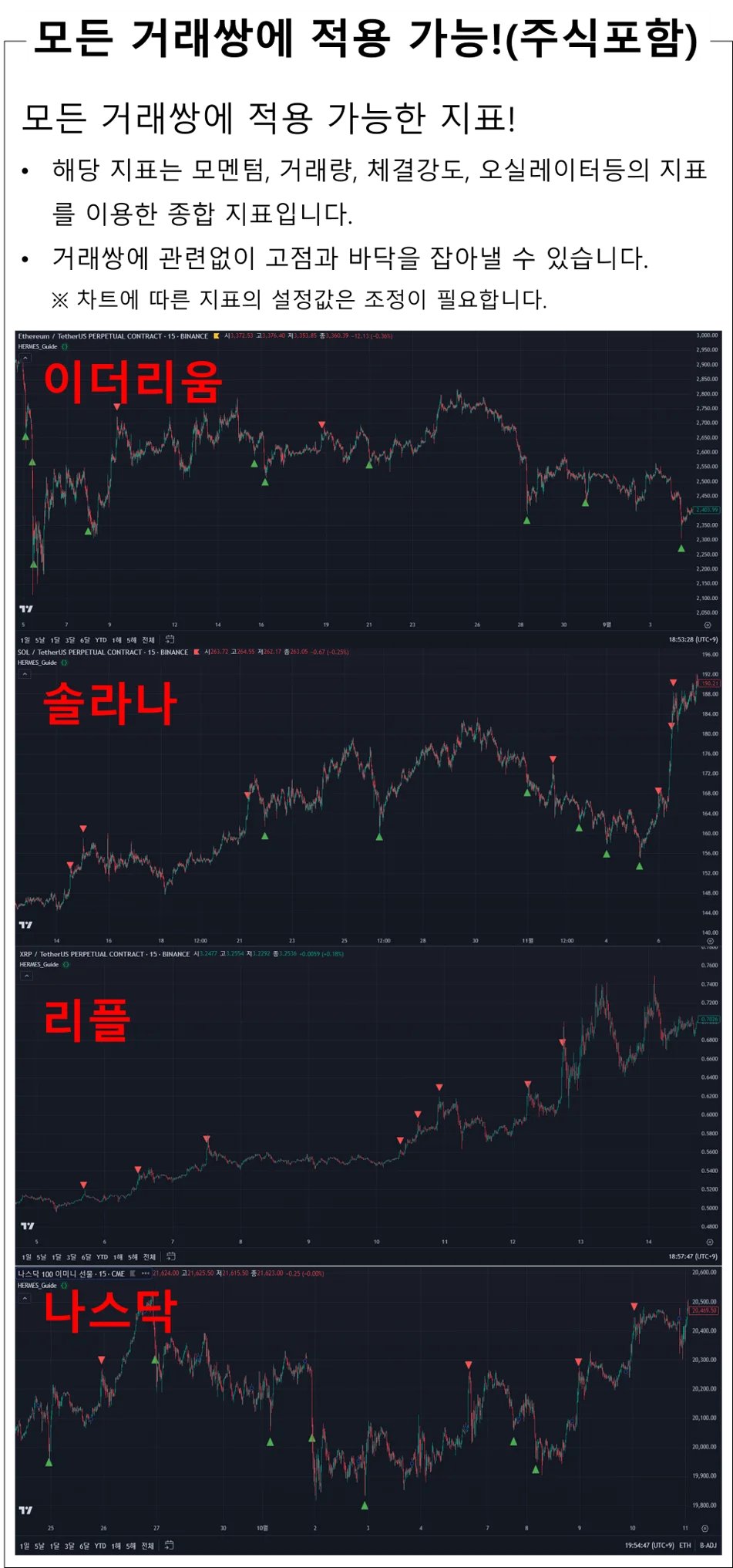The width and height of the screenshot is (733, 1568).
Task: Open the date-range calendar icon below Ethereum chart
Action: [171, 639]
